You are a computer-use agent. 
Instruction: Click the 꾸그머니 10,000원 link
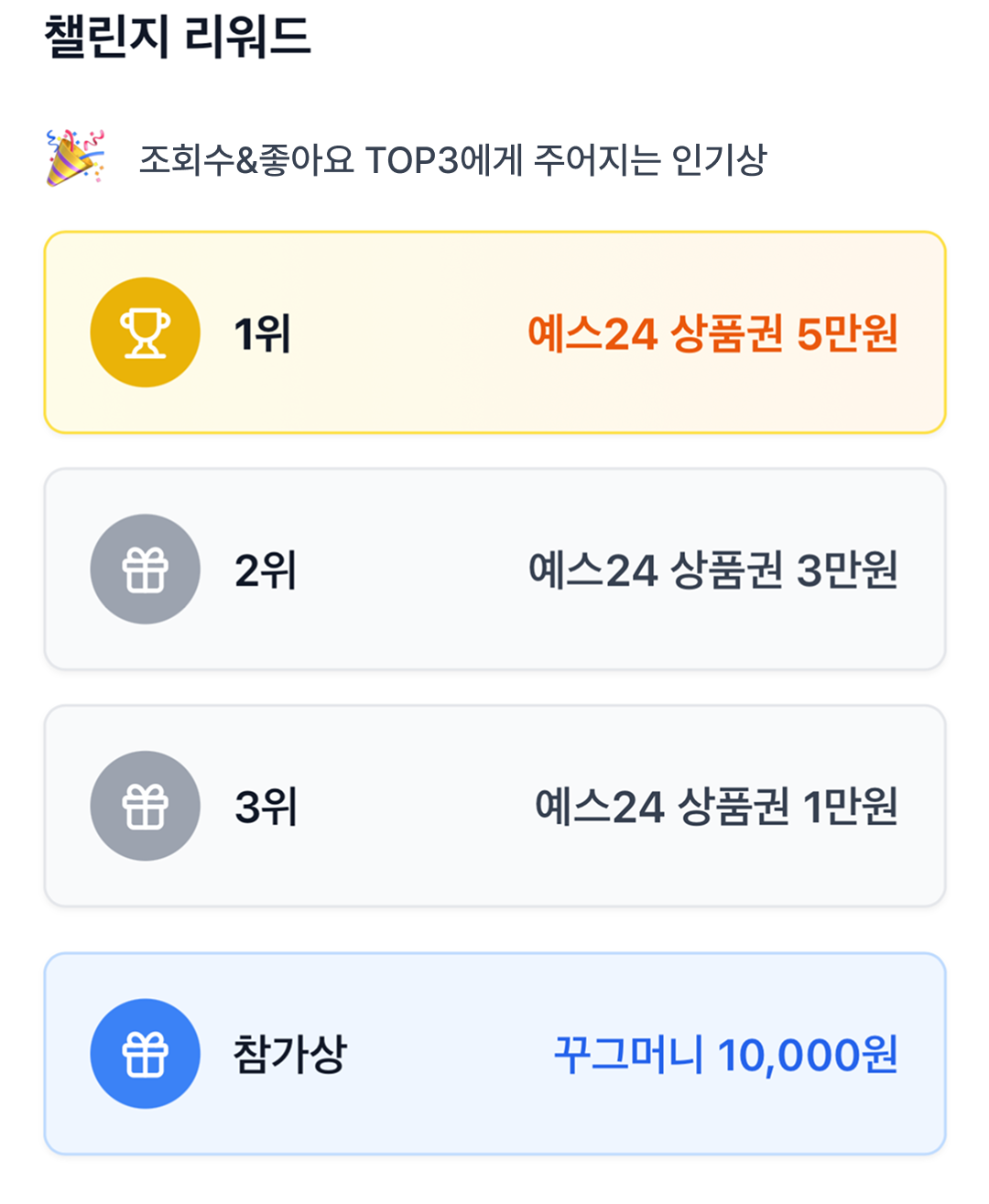click(x=728, y=1055)
